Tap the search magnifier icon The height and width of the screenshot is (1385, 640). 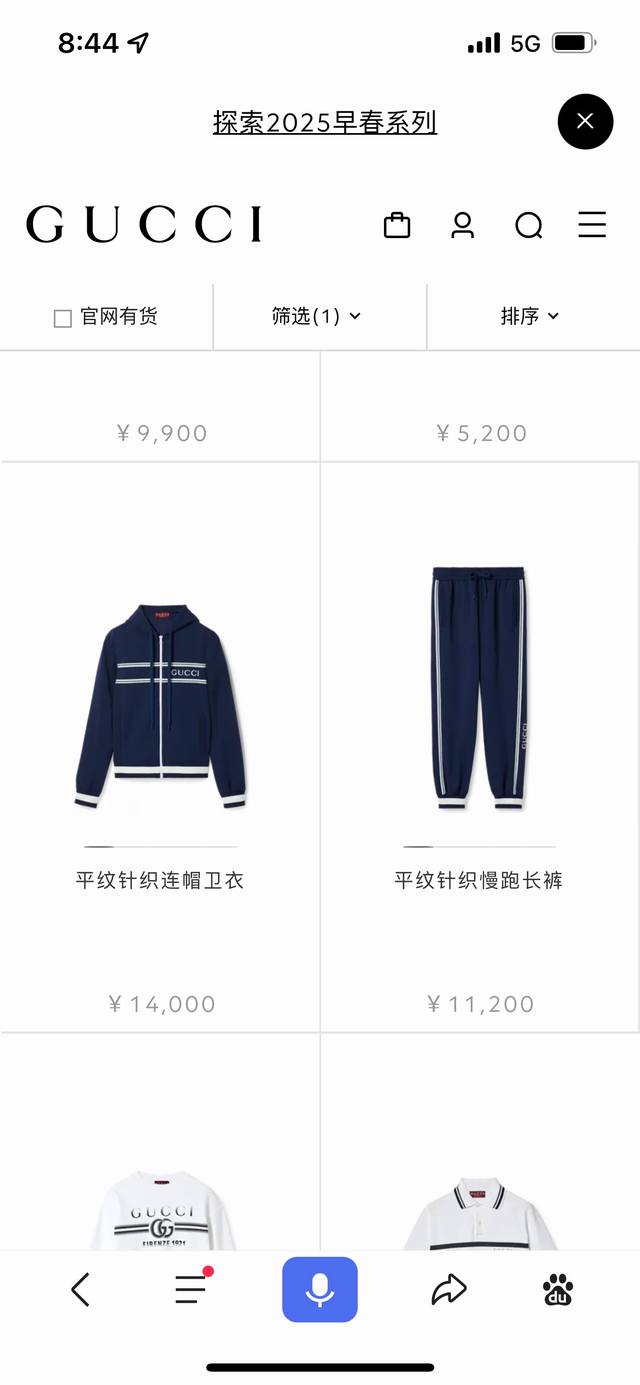point(528,226)
